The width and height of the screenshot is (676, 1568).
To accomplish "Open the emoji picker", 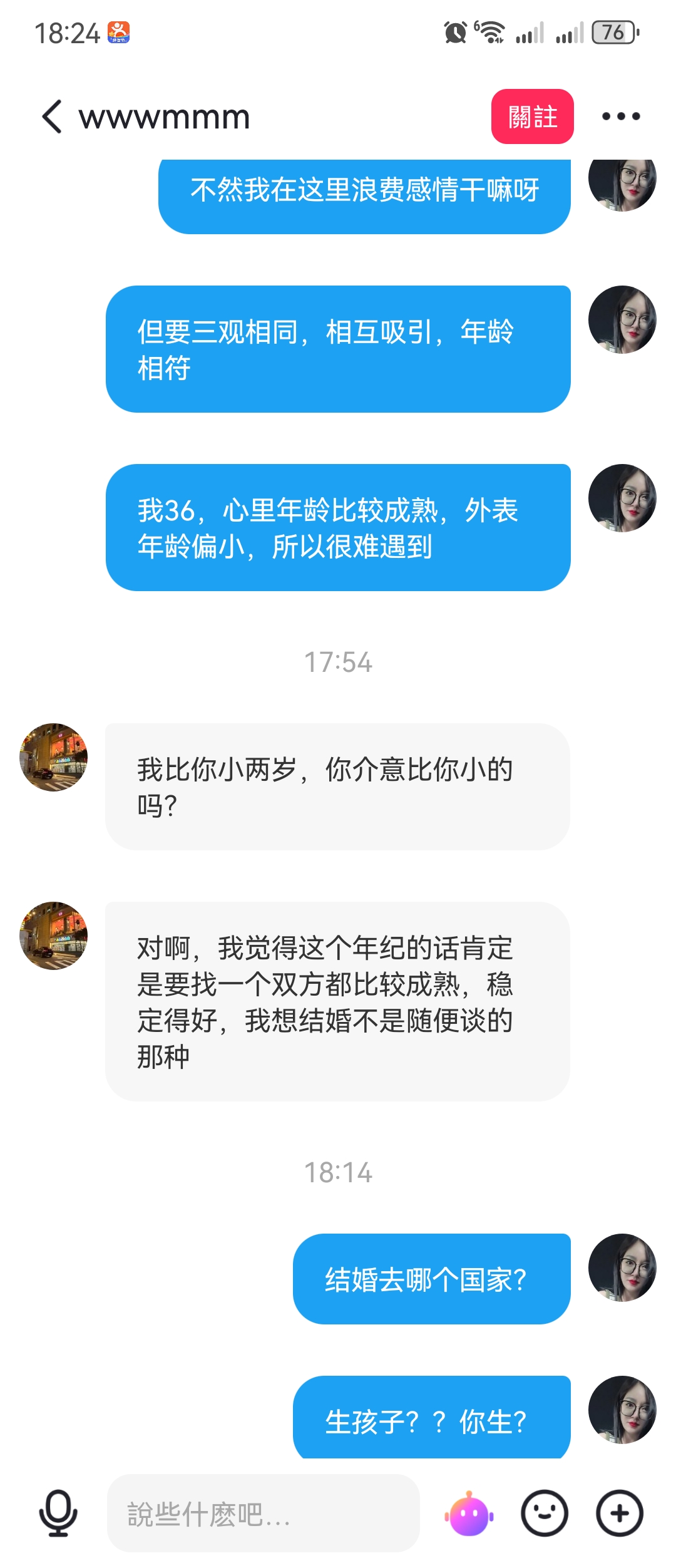I will point(545,1513).
